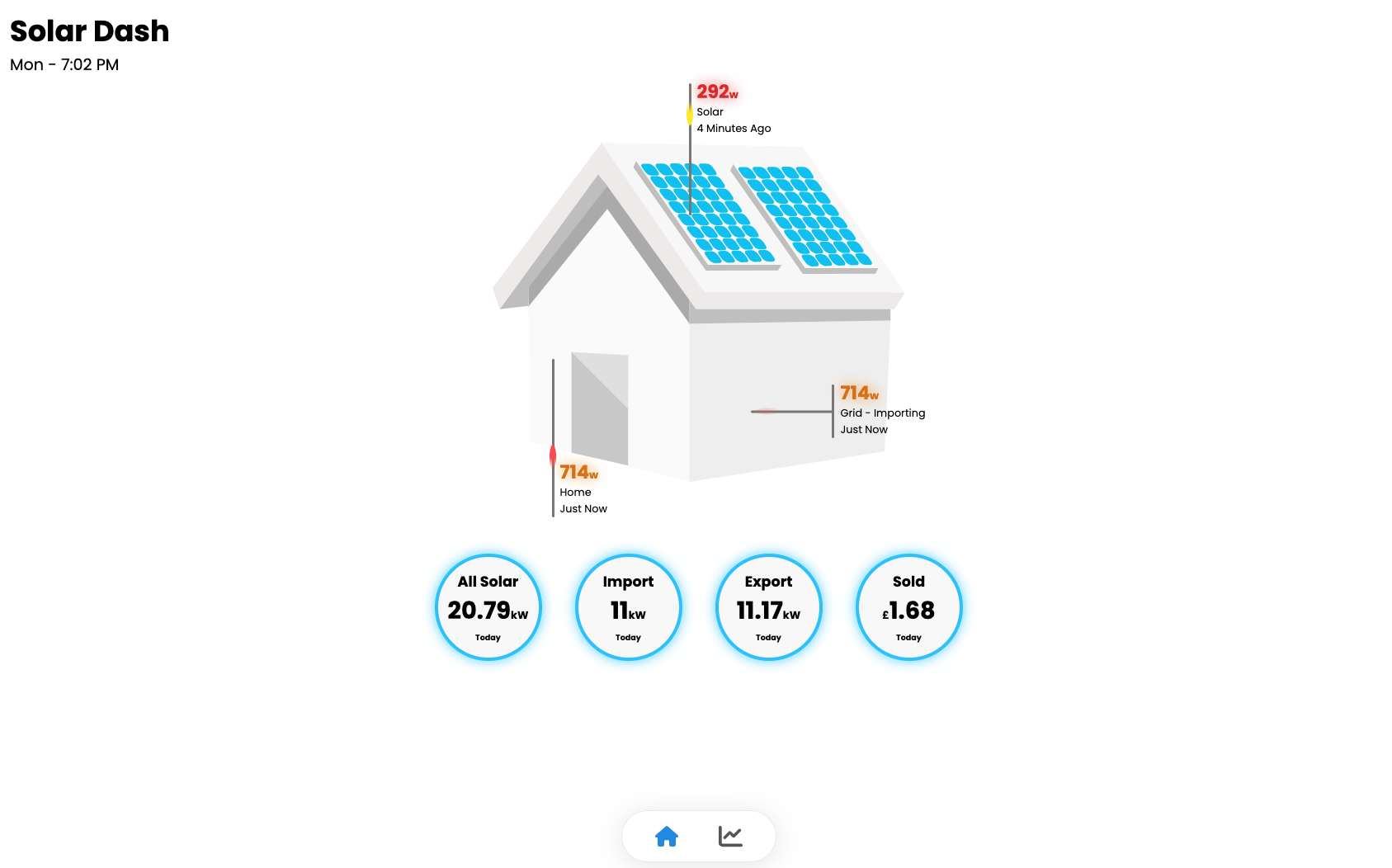The height and width of the screenshot is (868, 1392).
Task: Open the chart statistics tab
Action: point(730,837)
